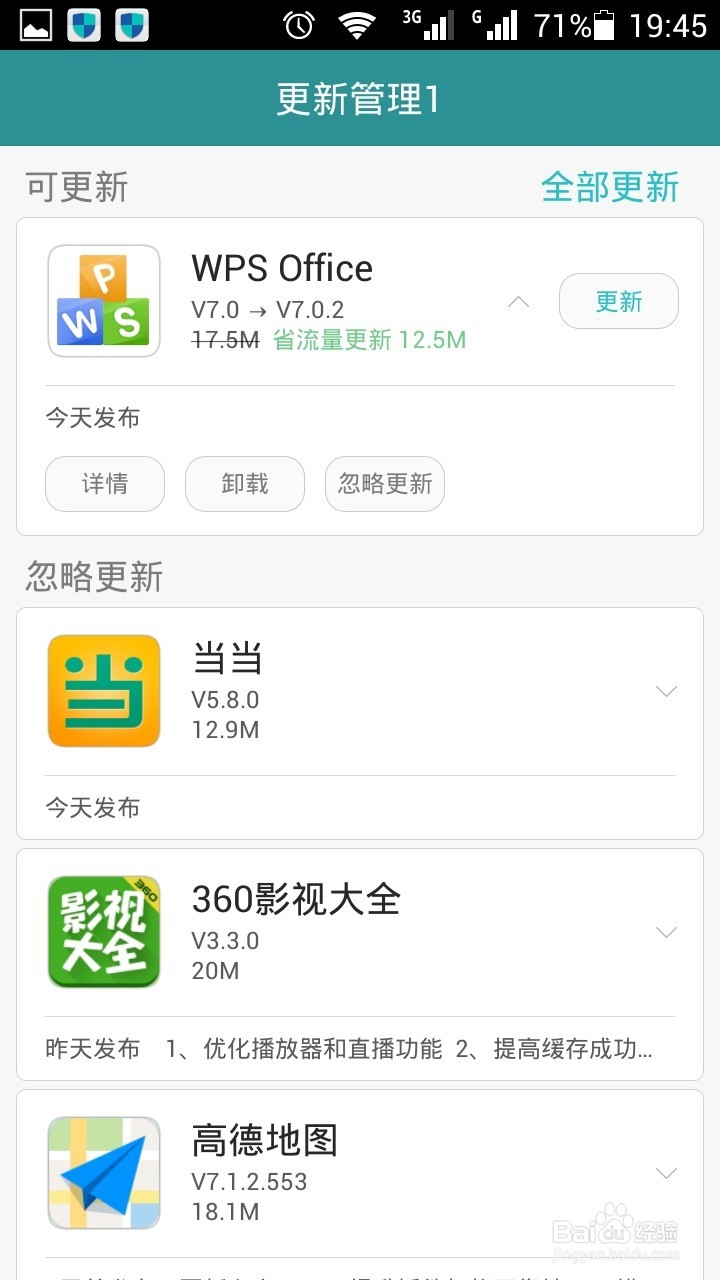This screenshot has height=1280, width=720.
Task: Expand the 高德地图 entry chevron
Action: (x=666, y=1173)
